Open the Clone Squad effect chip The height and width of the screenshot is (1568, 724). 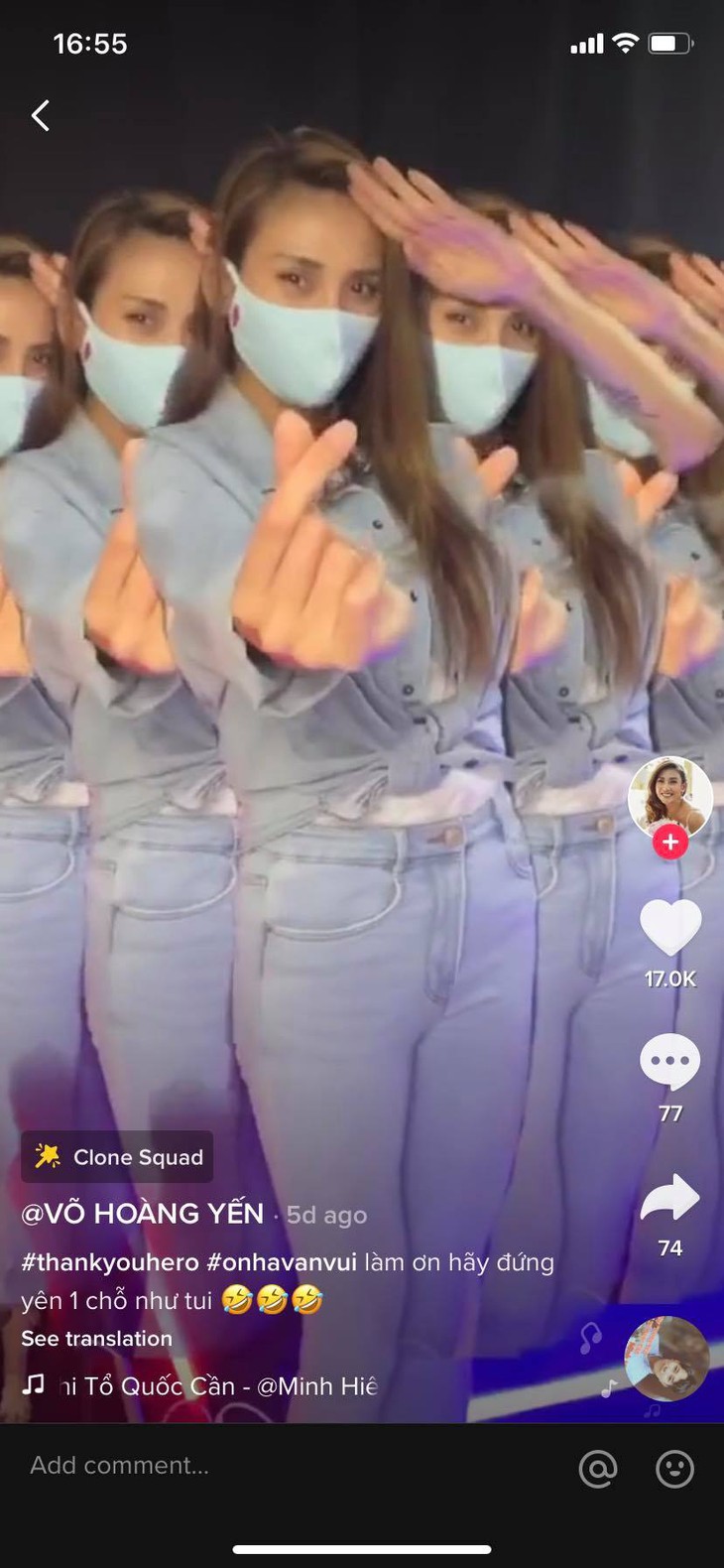[117, 1157]
